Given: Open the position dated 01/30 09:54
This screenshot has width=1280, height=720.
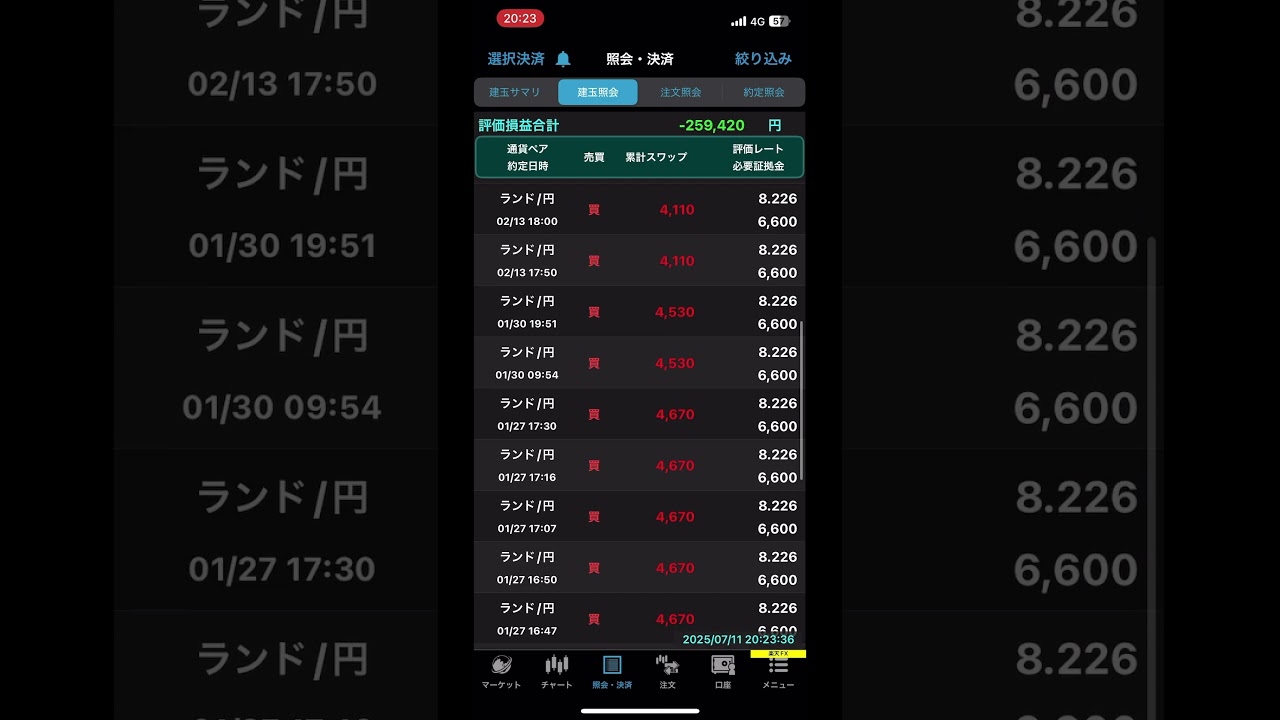Looking at the screenshot, I should 639,363.
